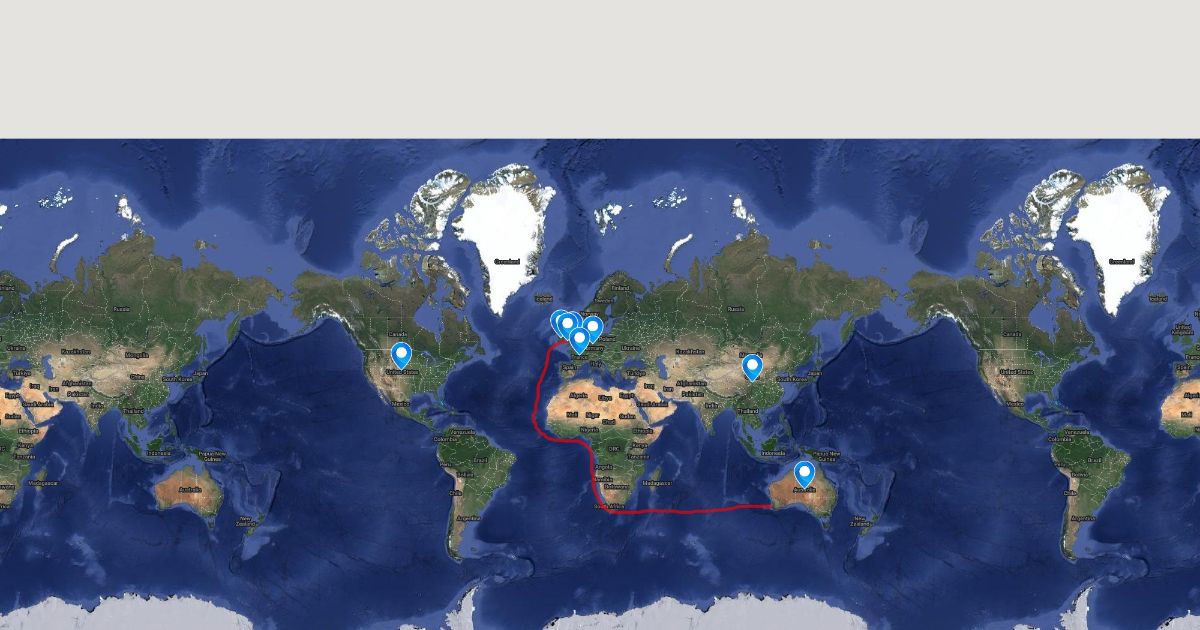Select the map pin over France
The height and width of the screenshot is (630, 1200).
click(579, 340)
